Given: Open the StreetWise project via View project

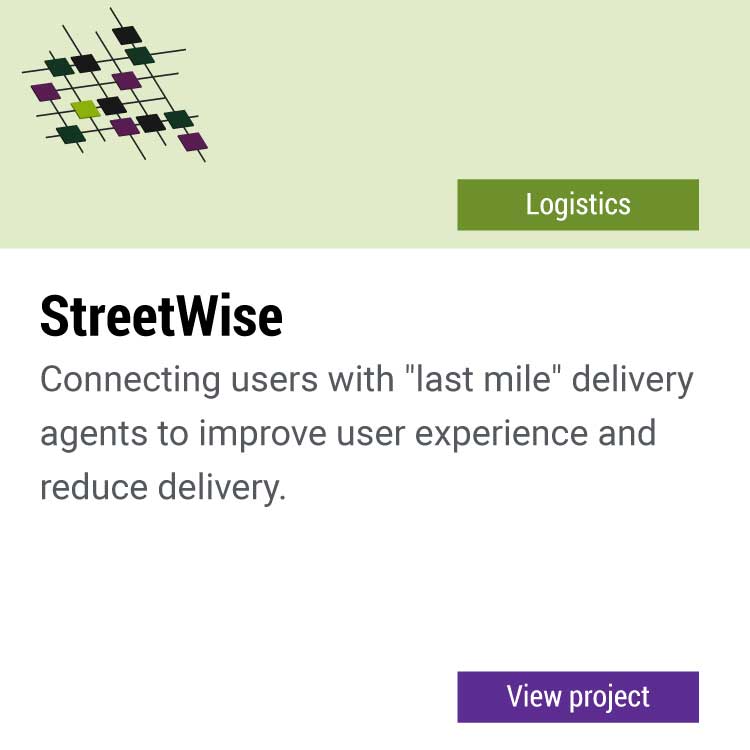Looking at the screenshot, I should click(x=578, y=697).
